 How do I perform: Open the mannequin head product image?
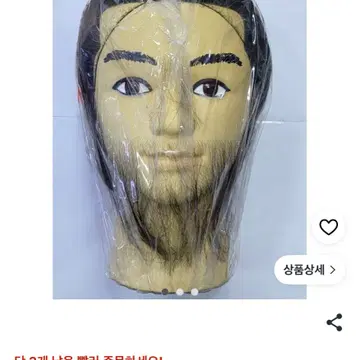(x=179, y=149)
